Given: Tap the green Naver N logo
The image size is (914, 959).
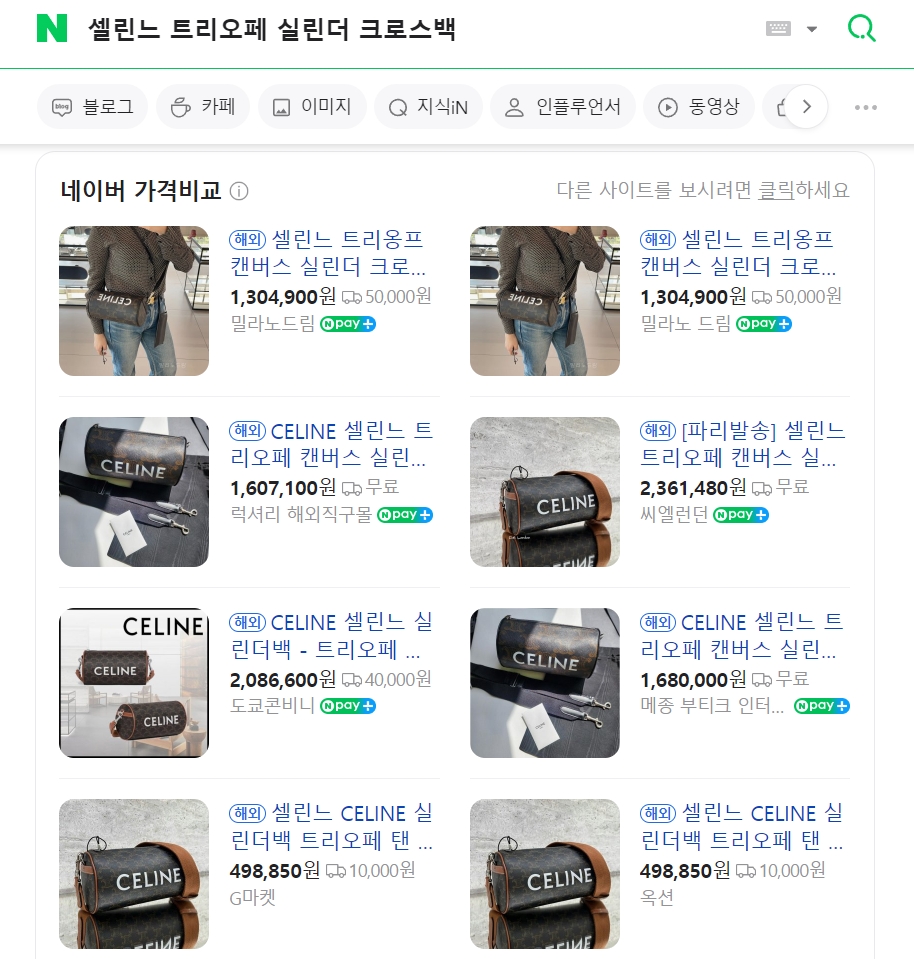Looking at the screenshot, I should (51, 29).
